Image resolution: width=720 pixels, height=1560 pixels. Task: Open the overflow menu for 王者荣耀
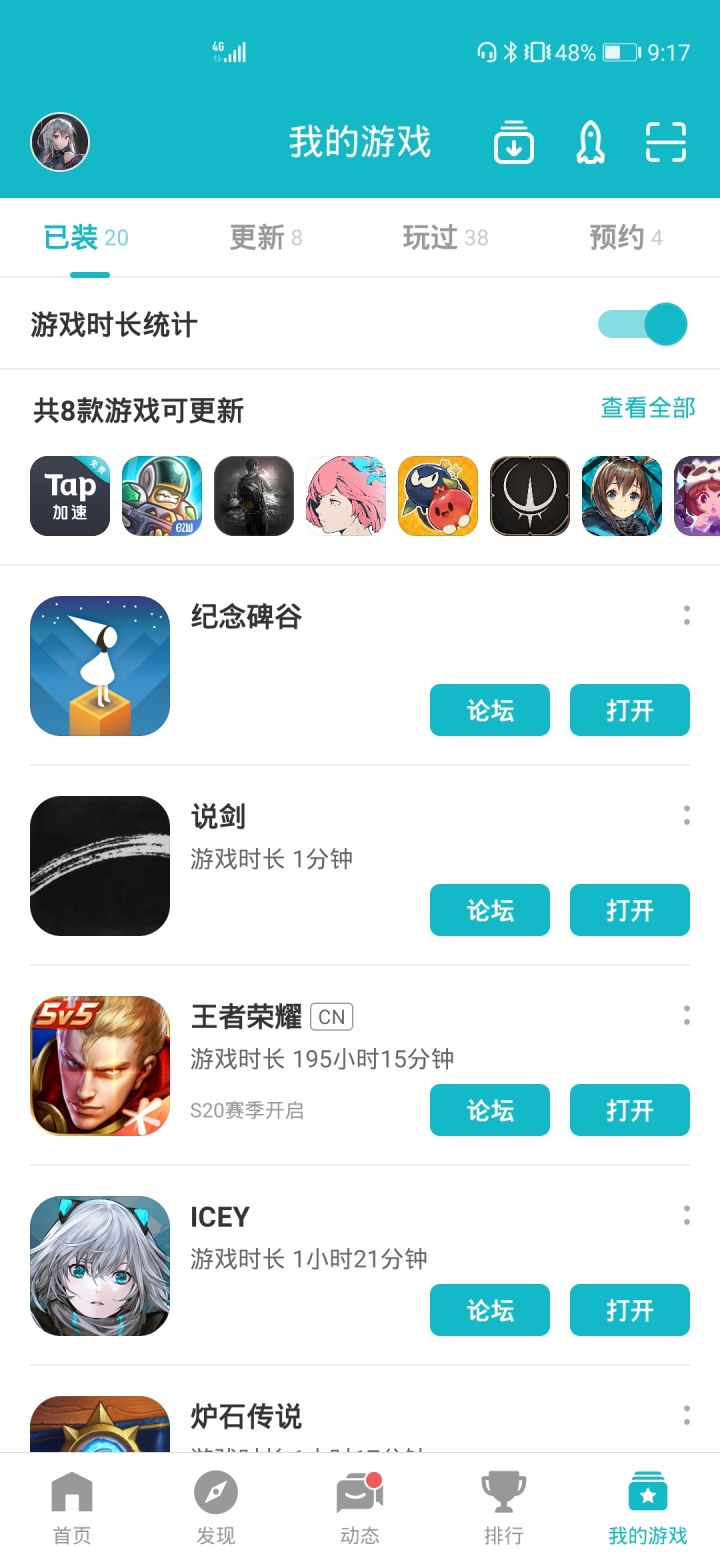(686, 1016)
